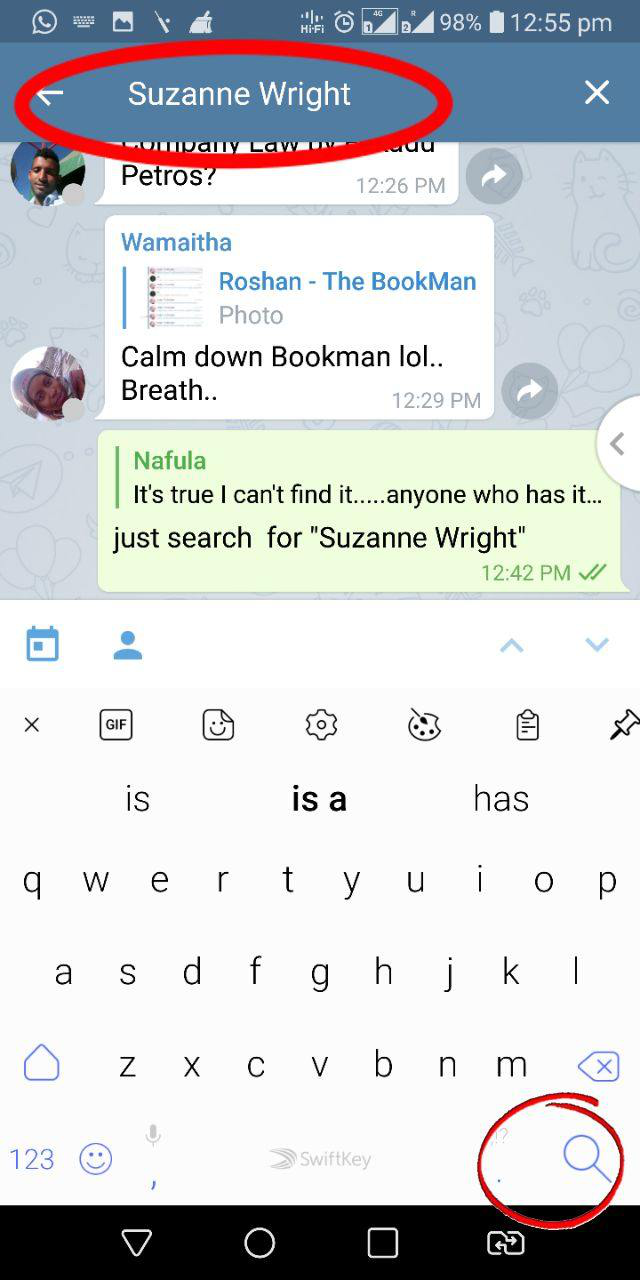The image size is (640, 1280).
Task: Forward the Petros message from 12:26 PM
Action: coord(494,176)
